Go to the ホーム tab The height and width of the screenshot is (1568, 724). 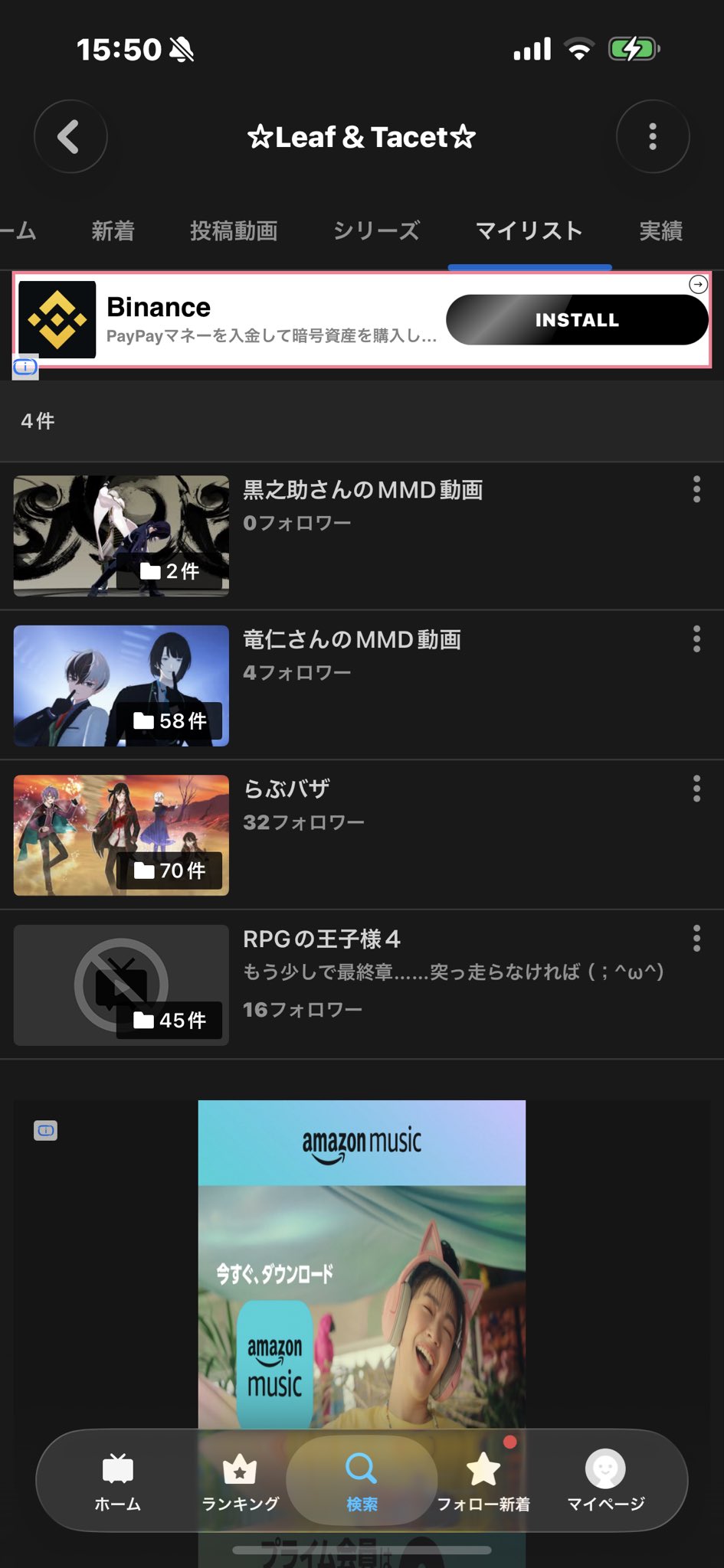tap(118, 1481)
